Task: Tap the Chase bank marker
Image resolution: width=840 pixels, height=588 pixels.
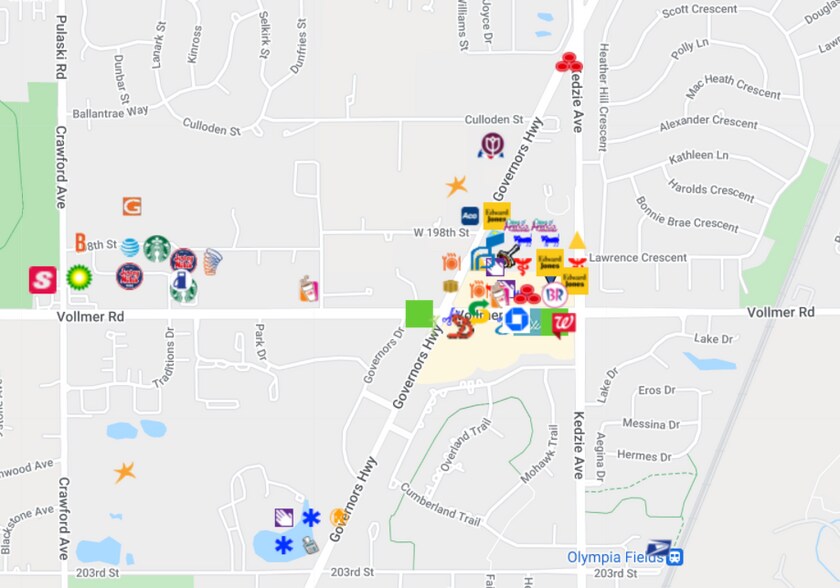Action: (516, 320)
